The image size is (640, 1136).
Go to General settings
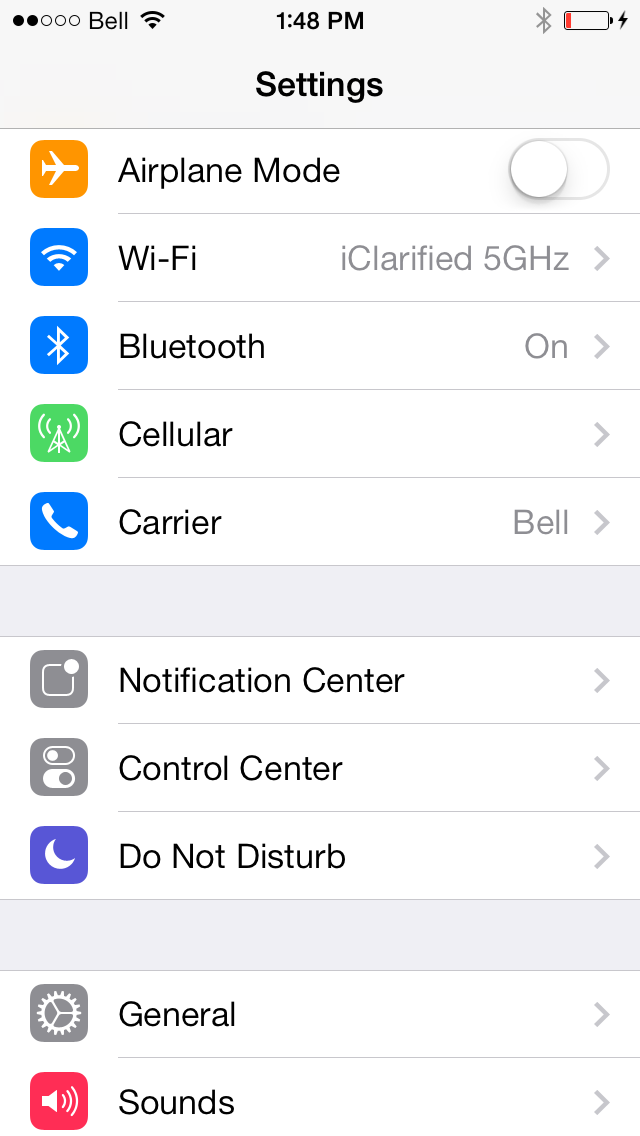click(x=320, y=1014)
